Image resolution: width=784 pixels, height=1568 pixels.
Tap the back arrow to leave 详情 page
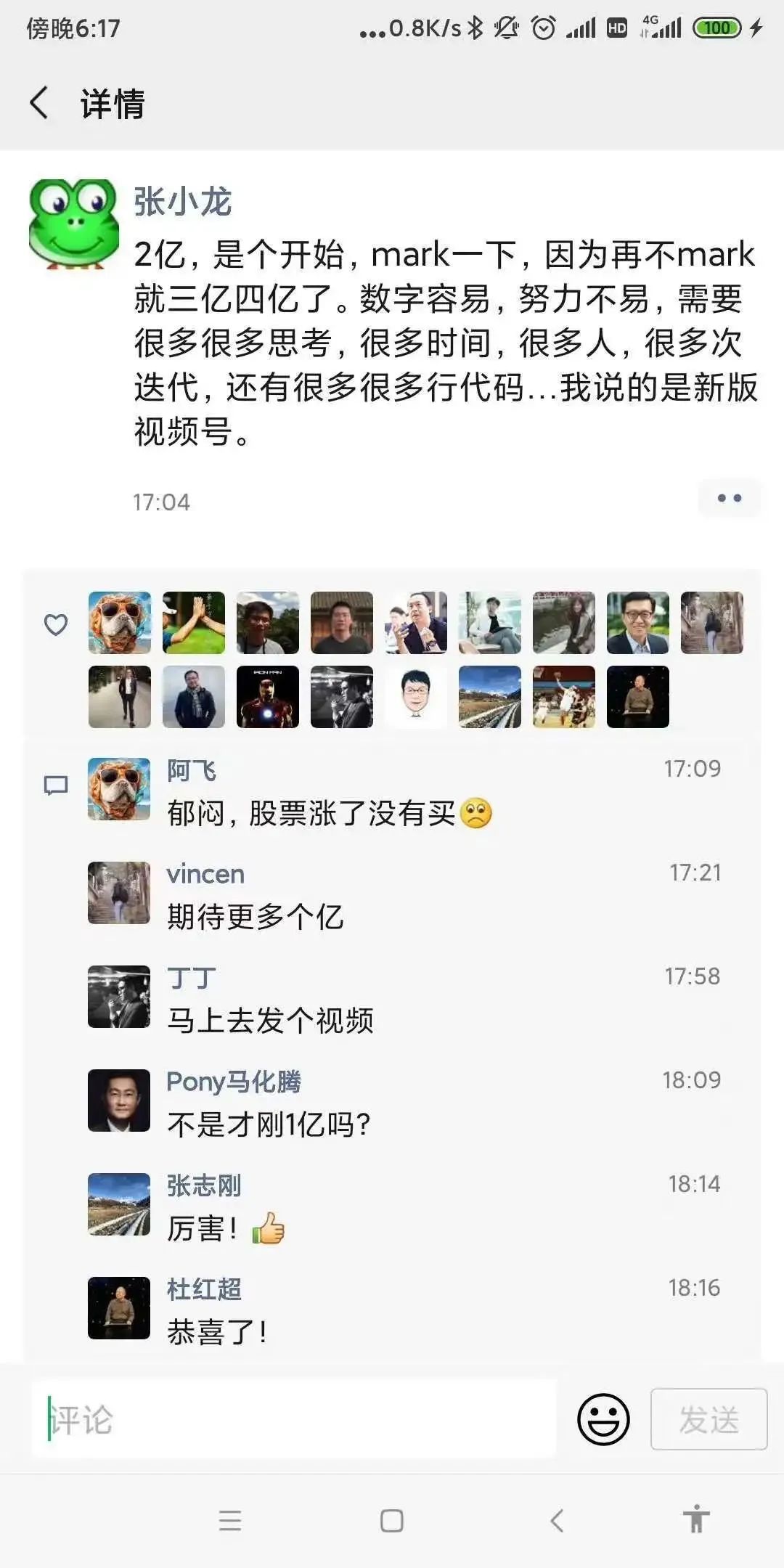point(41,104)
